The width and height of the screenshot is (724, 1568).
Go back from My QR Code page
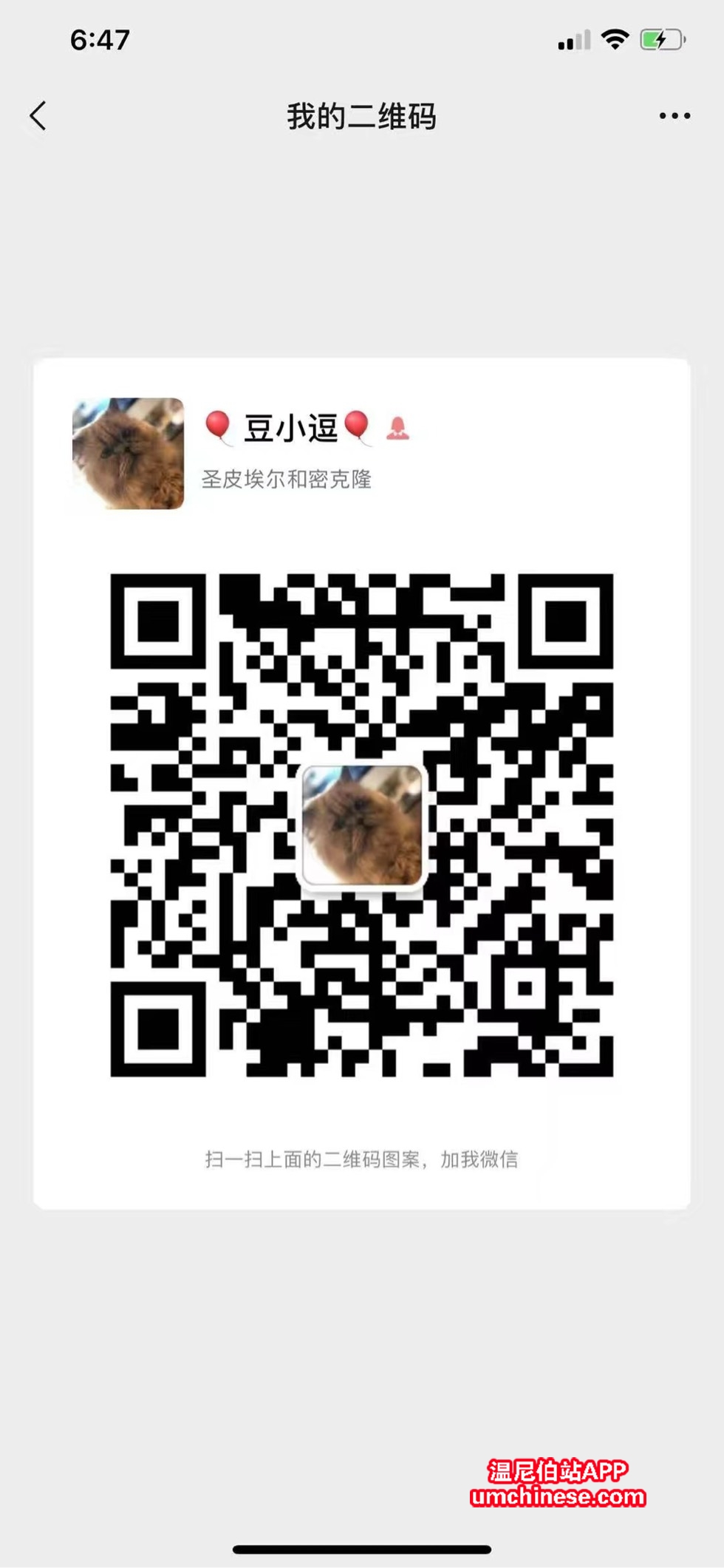tap(38, 116)
